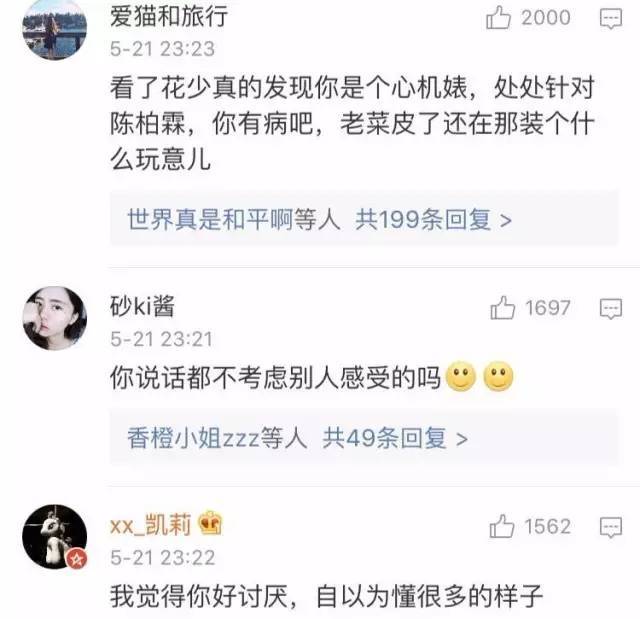Like the comment by 砂ki酱
Screen dimensions: 640x619
tap(503, 308)
